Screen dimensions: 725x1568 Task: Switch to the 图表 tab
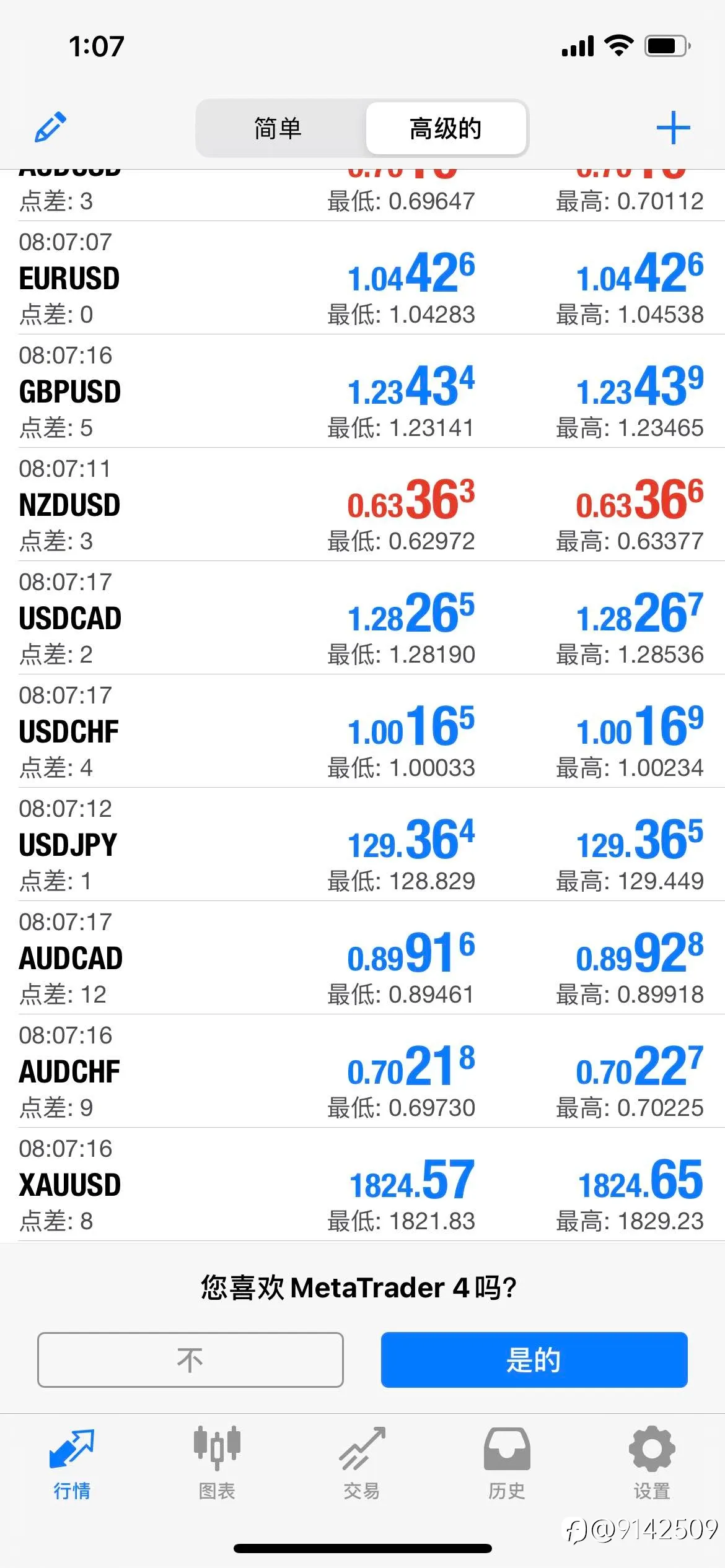point(217,1464)
